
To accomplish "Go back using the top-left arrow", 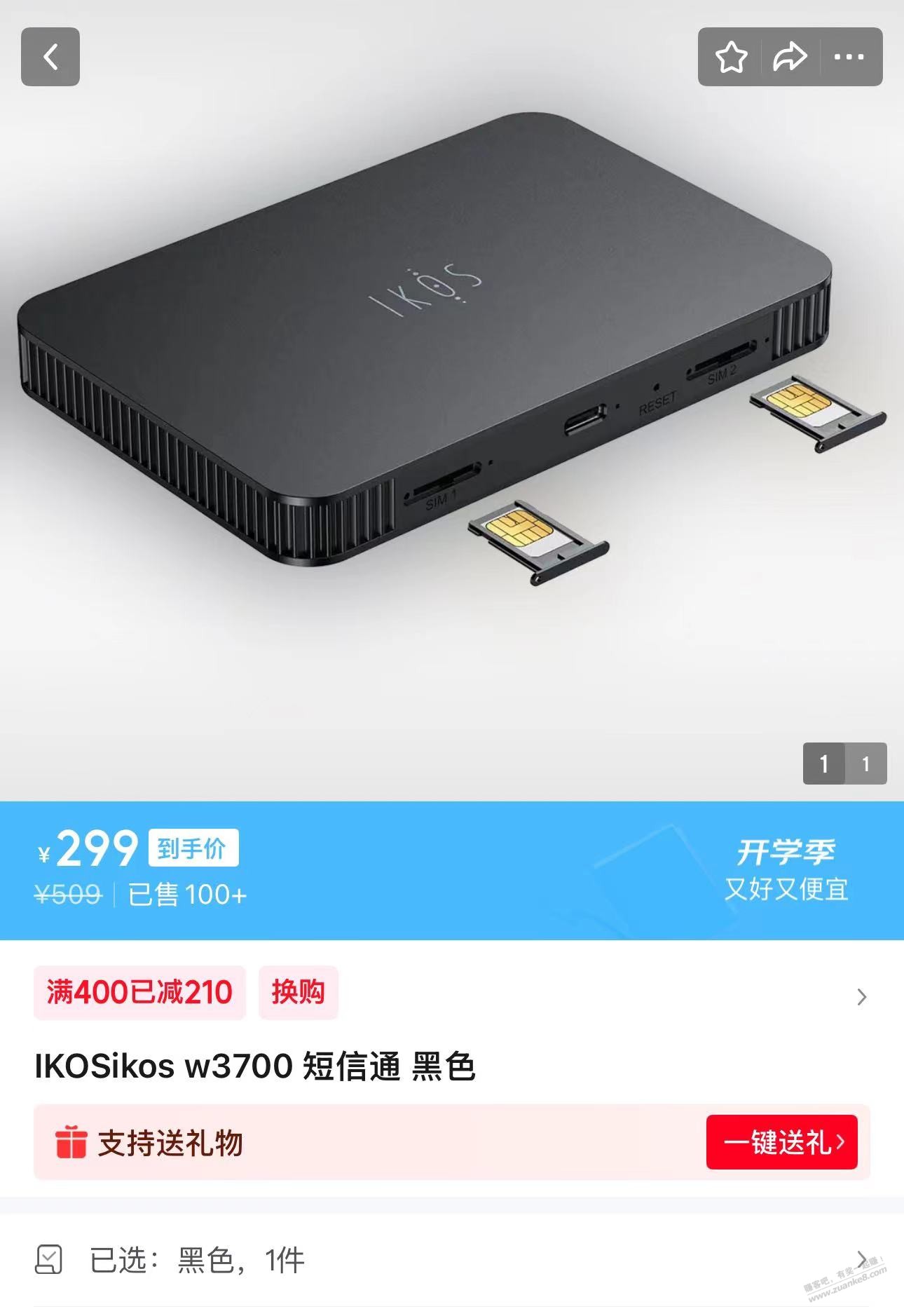I will pos(50,57).
